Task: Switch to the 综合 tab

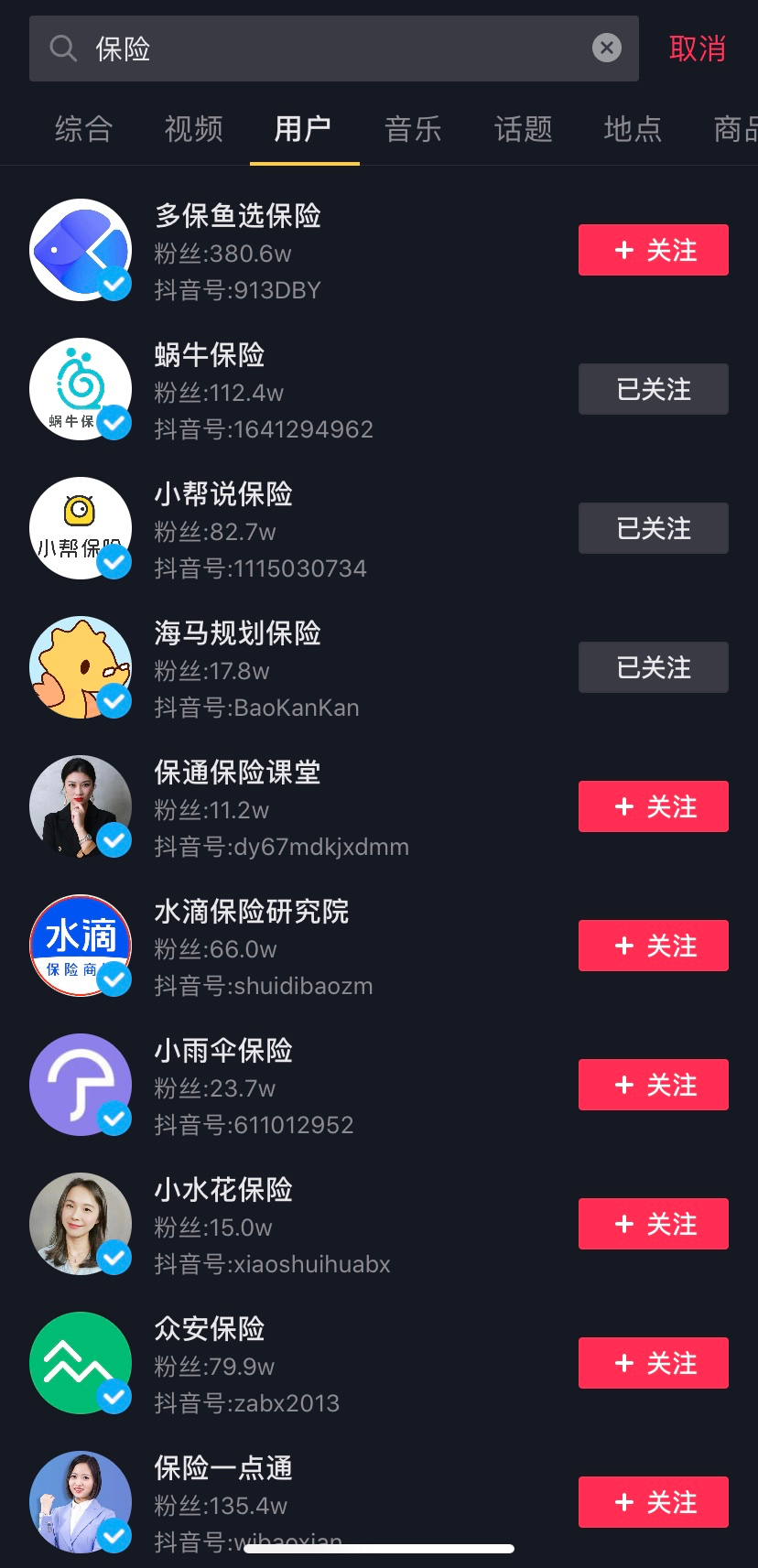Action: [83, 129]
